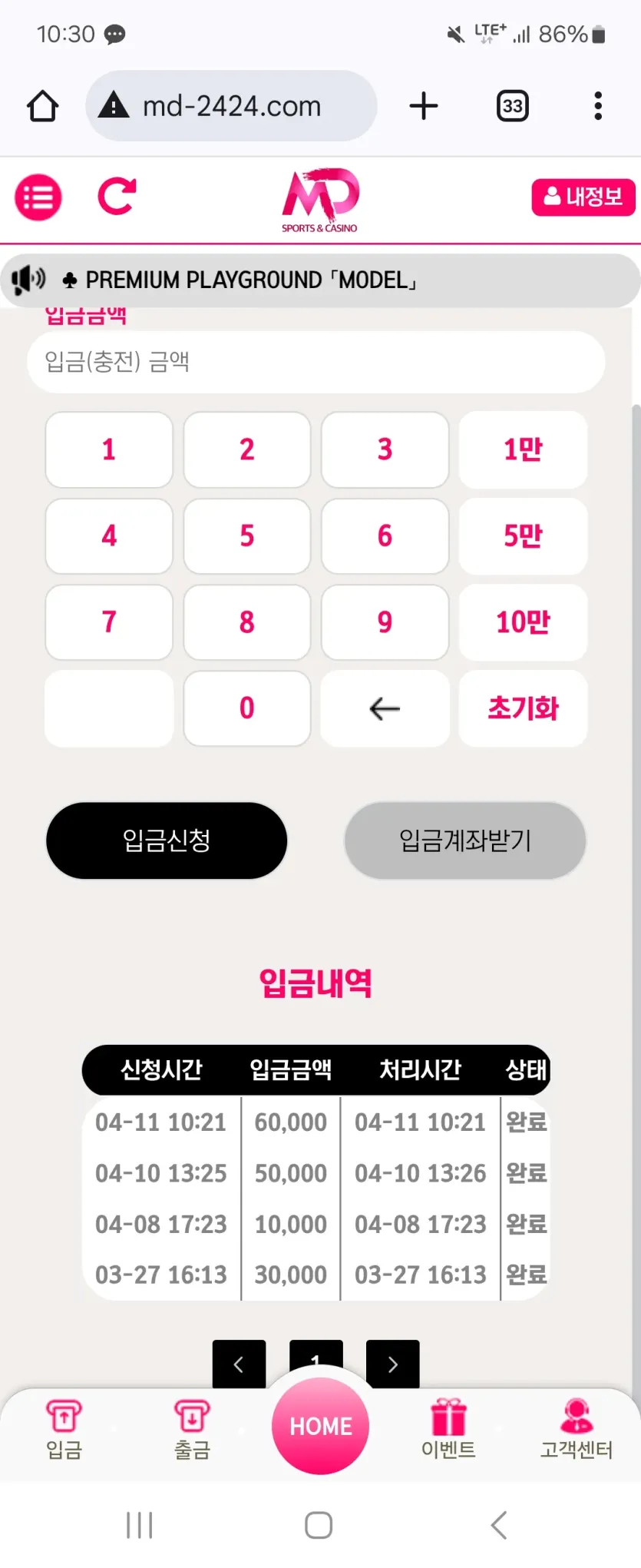
Task: Go to next page of 입금내역
Action: 393,1364
